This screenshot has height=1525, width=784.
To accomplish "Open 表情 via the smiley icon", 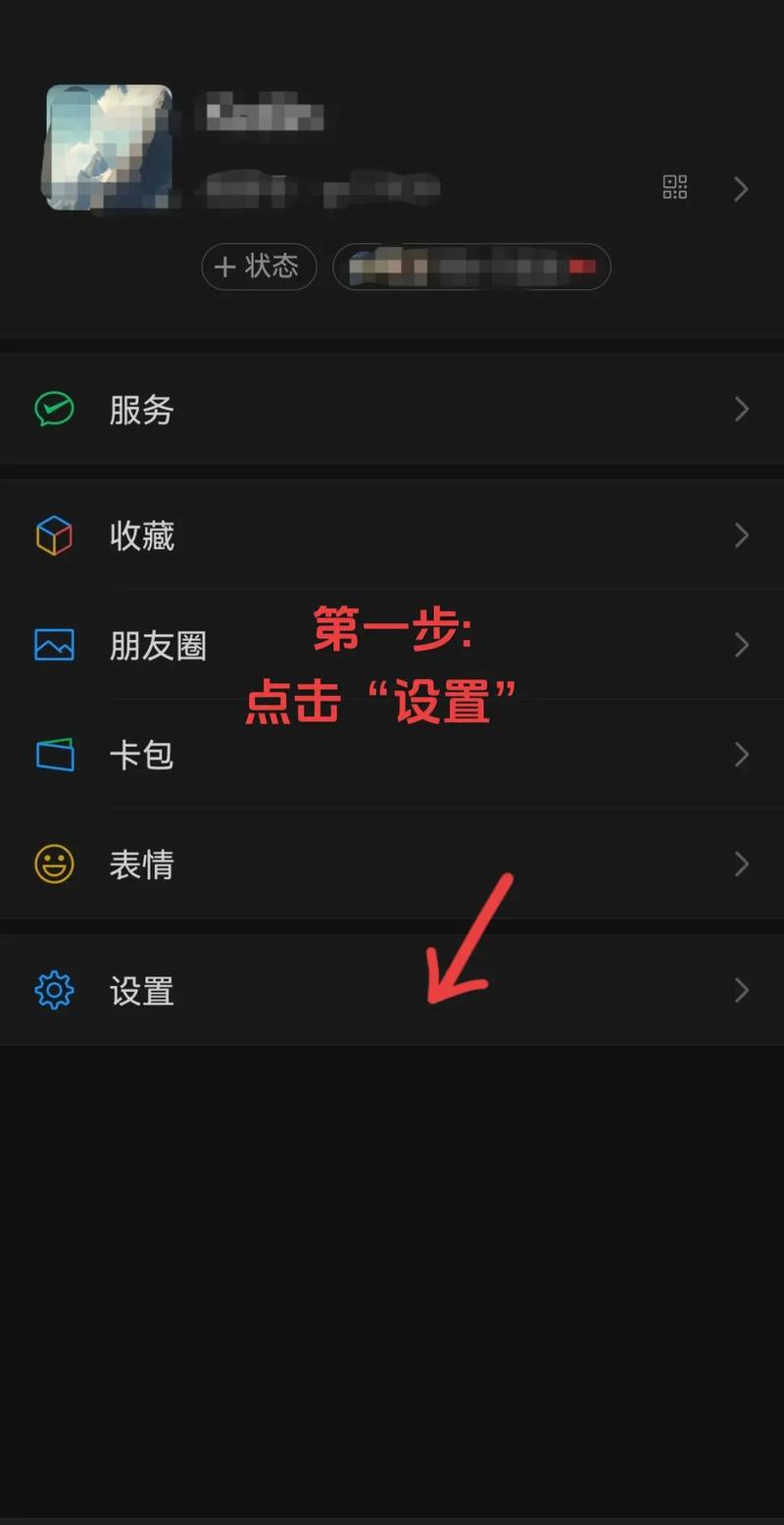I will [x=55, y=864].
